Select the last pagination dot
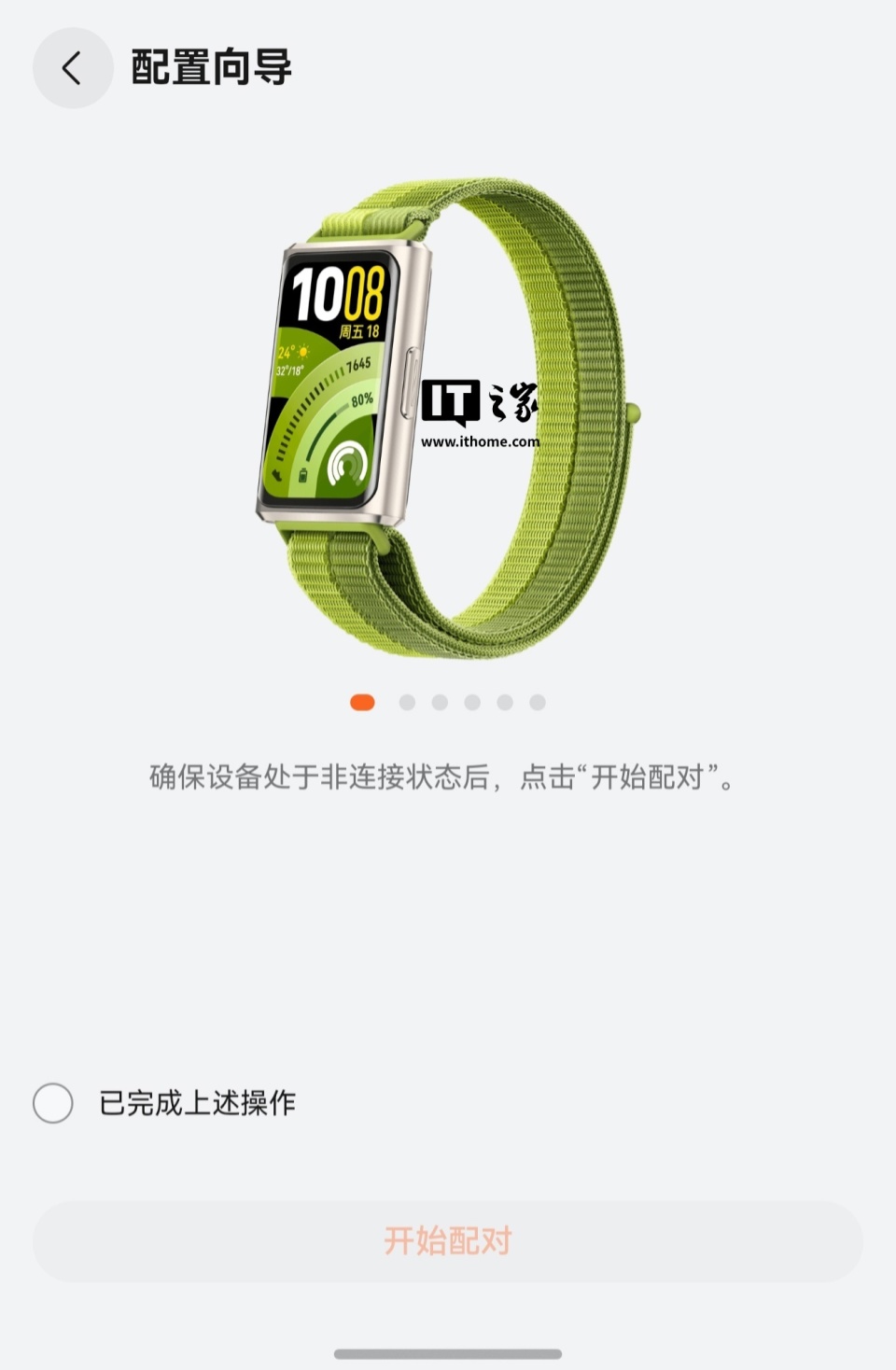Screen dimensions: 896x1370 click(537, 700)
